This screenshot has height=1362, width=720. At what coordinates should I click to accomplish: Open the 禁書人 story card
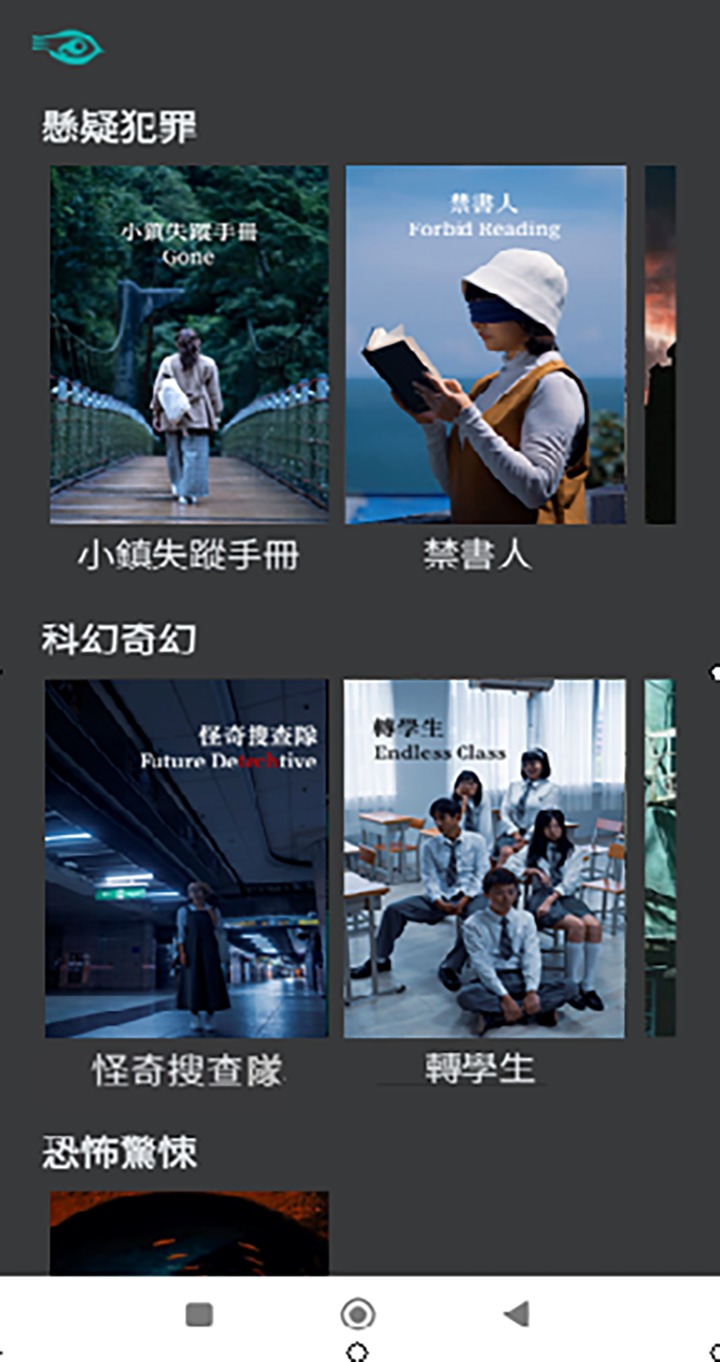[485, 345]
